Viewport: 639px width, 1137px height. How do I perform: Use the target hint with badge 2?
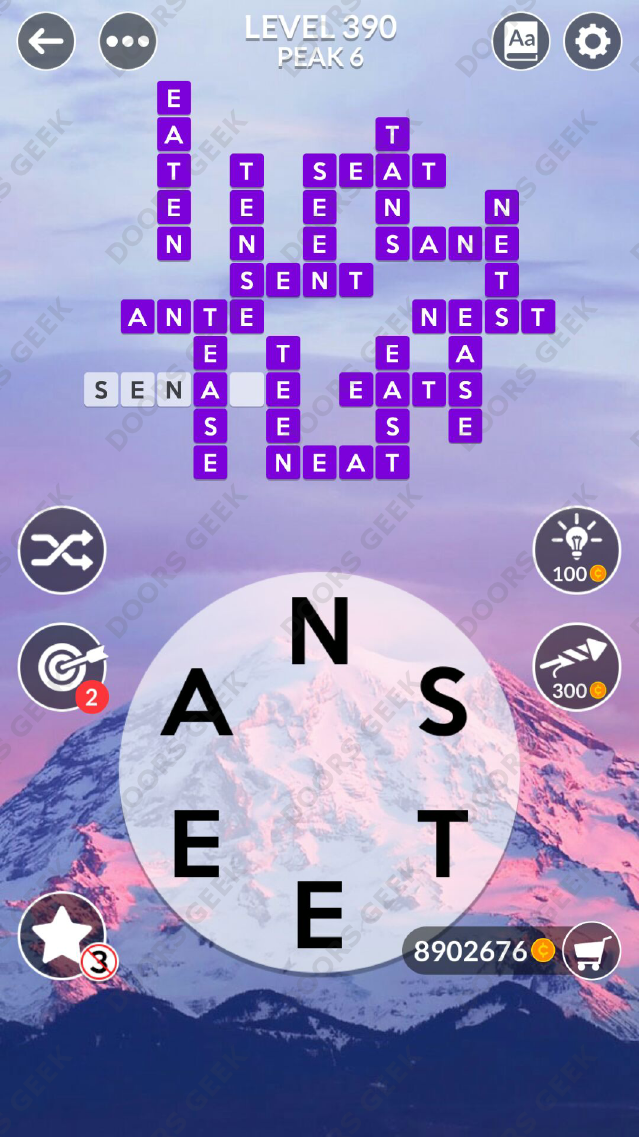coord(62,666)
